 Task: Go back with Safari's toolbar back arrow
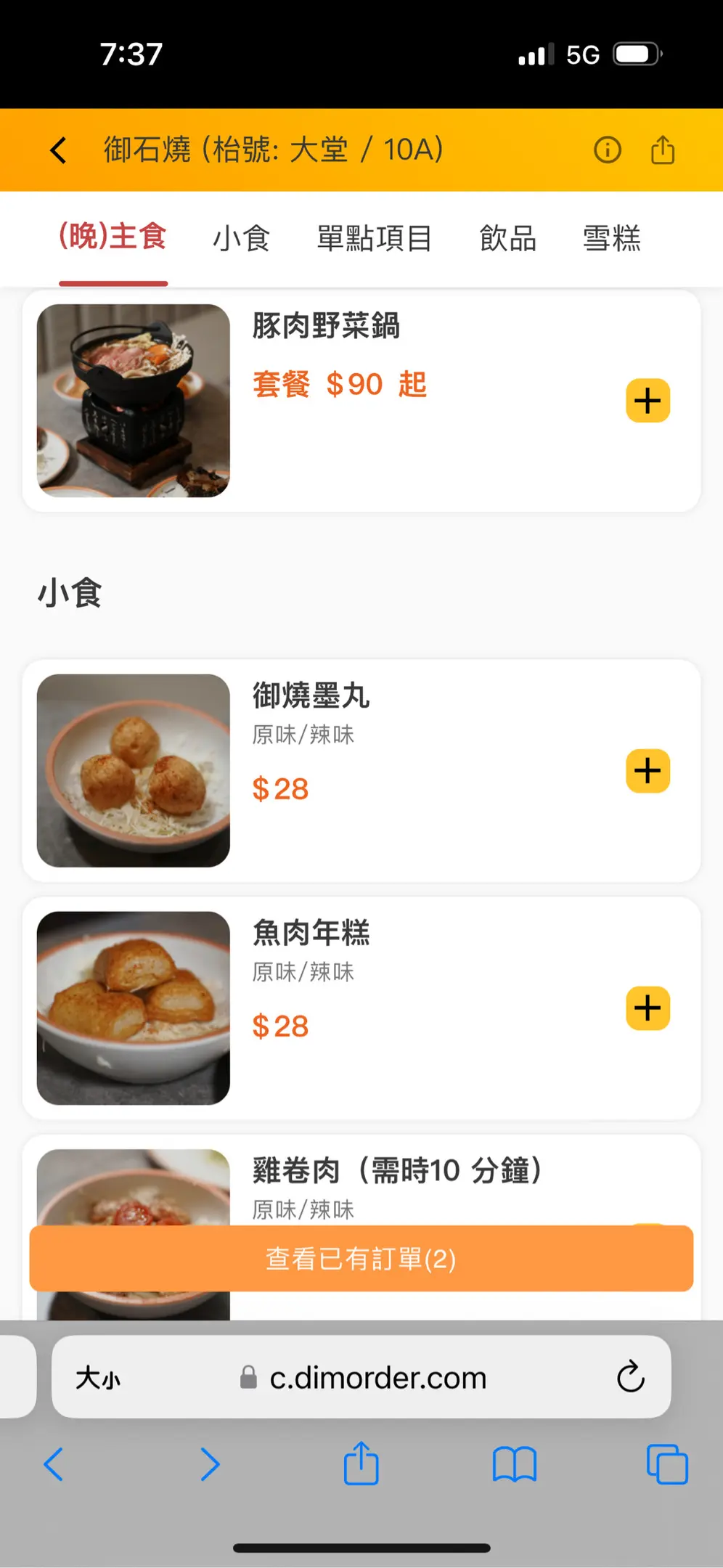pyautogui.click(x=54, y=1464)
